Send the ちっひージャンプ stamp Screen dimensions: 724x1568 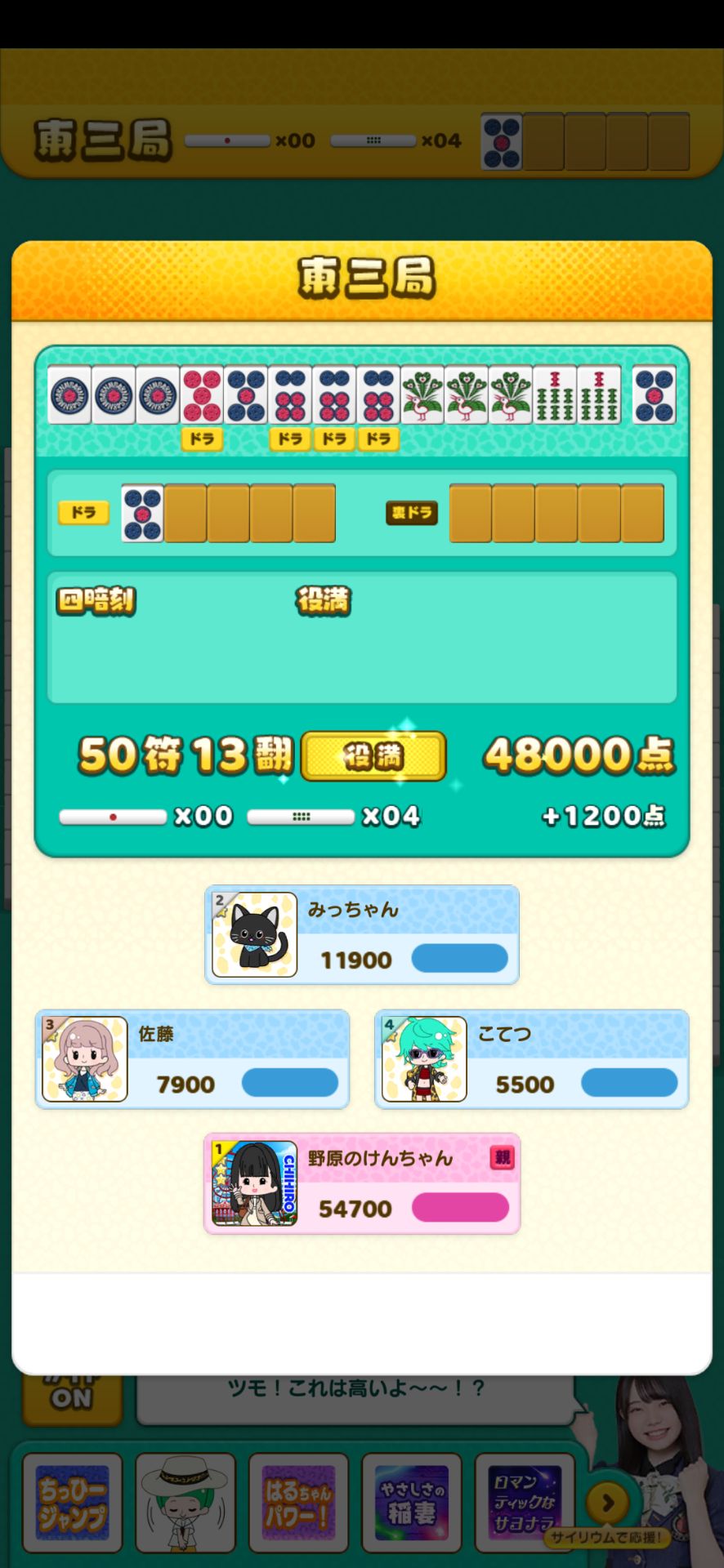72,1503
